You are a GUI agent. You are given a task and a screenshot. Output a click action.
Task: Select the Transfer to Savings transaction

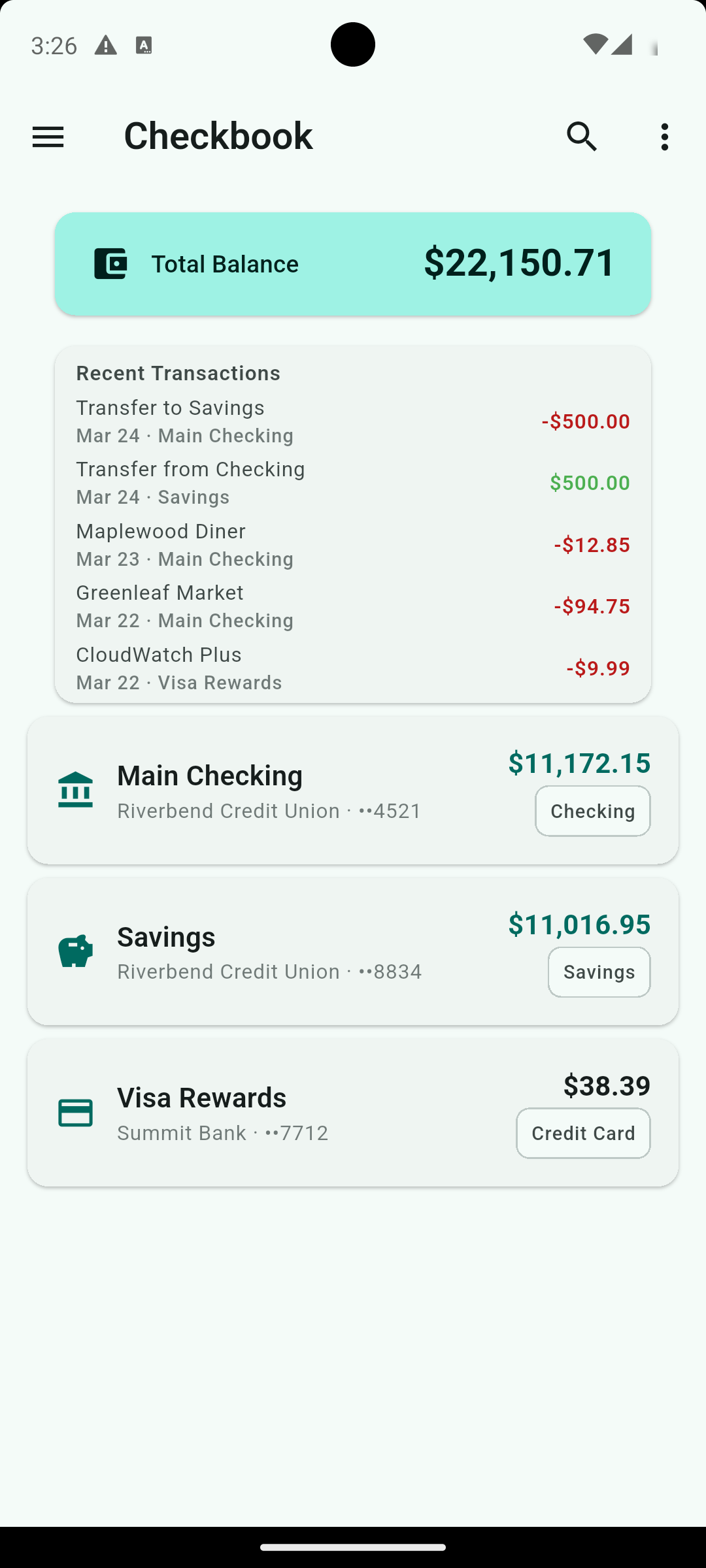353,420
